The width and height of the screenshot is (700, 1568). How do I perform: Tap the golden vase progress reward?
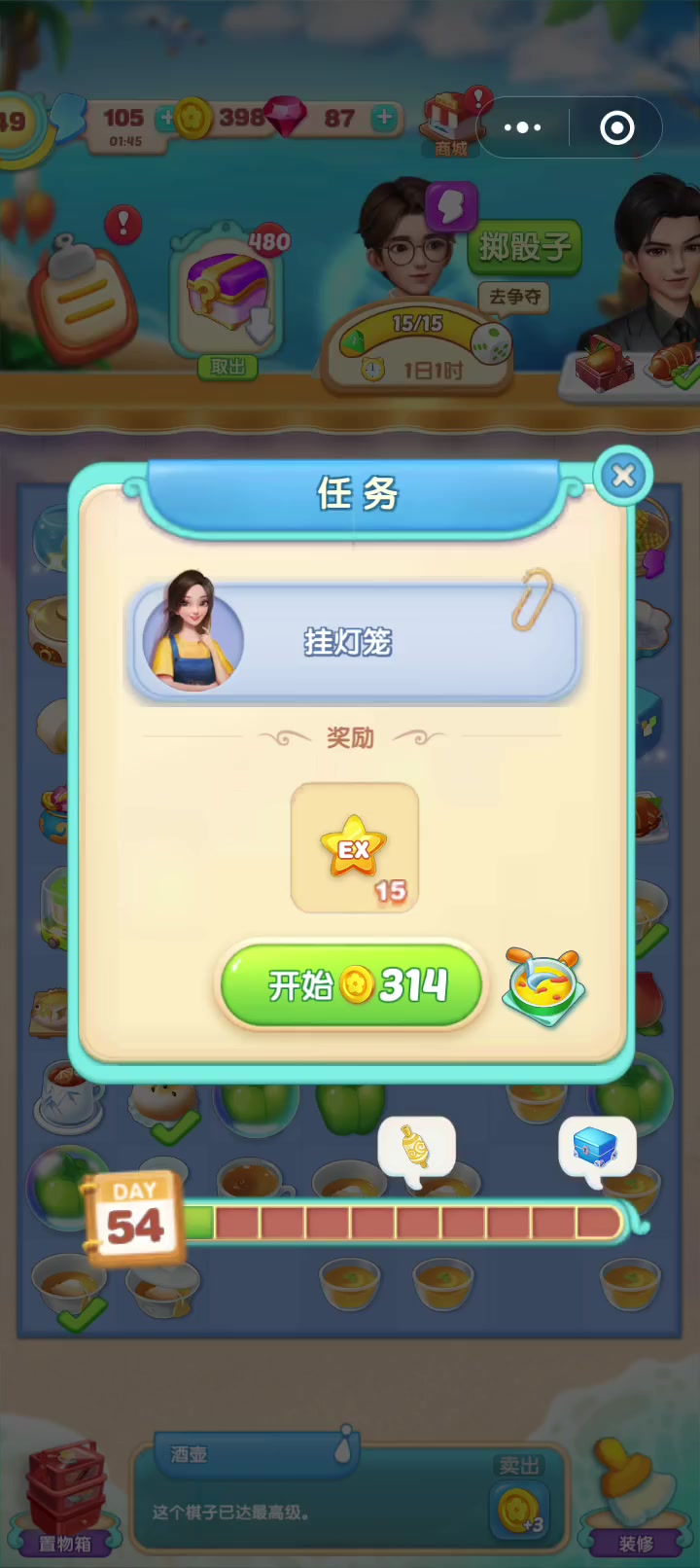(416, 1150)
